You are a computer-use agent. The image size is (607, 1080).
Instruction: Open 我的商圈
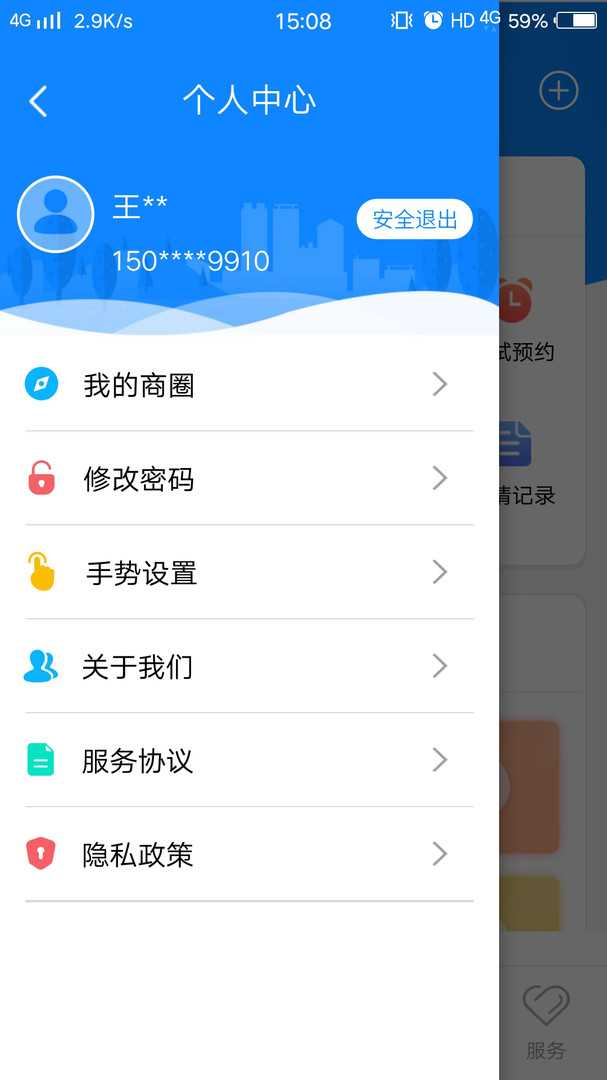click(x=248, y=385)
